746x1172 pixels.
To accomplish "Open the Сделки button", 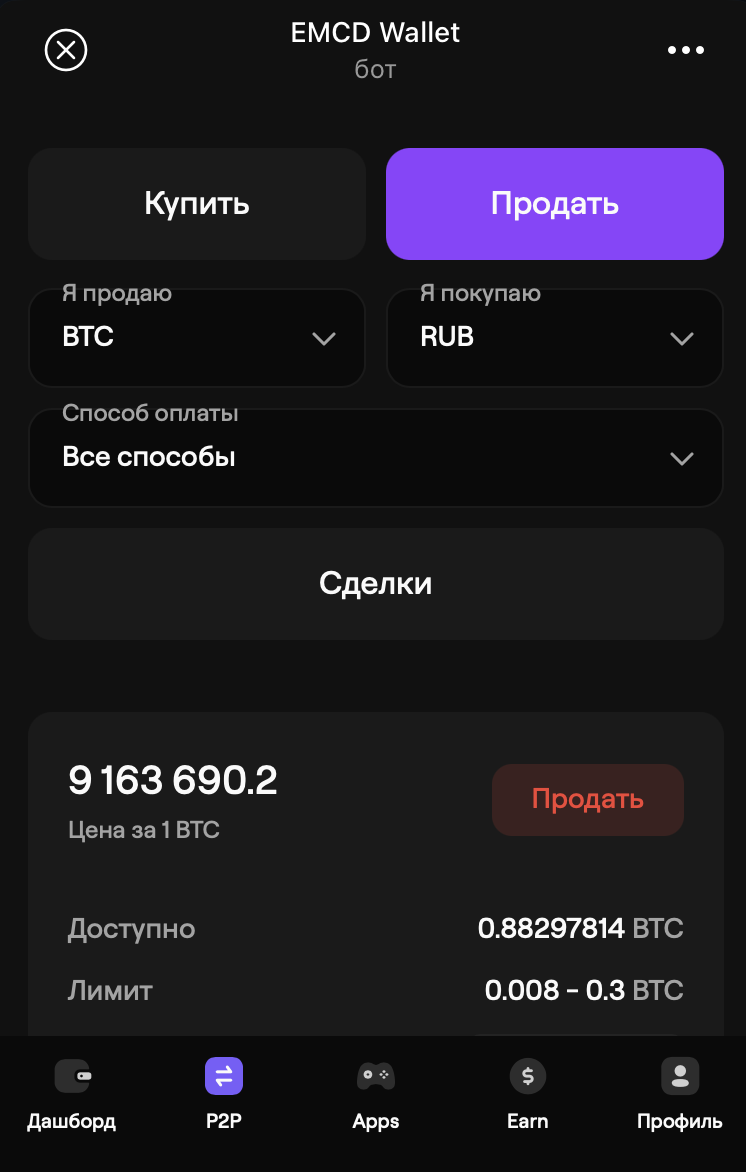I will pyautogui.click(x=375, y=584).
